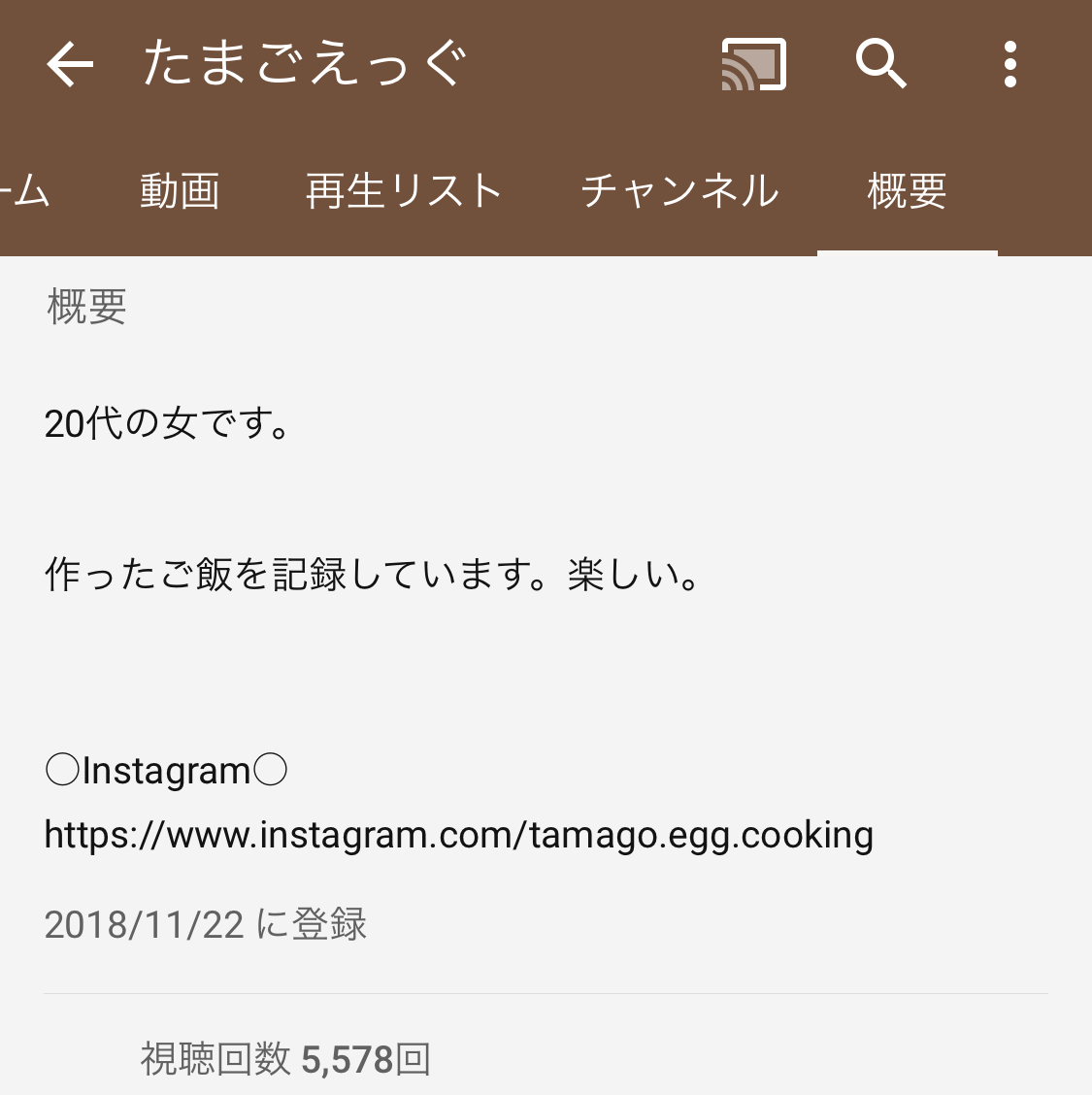
Task: Select the search icon beside the overflow menu
Action: 879,64
